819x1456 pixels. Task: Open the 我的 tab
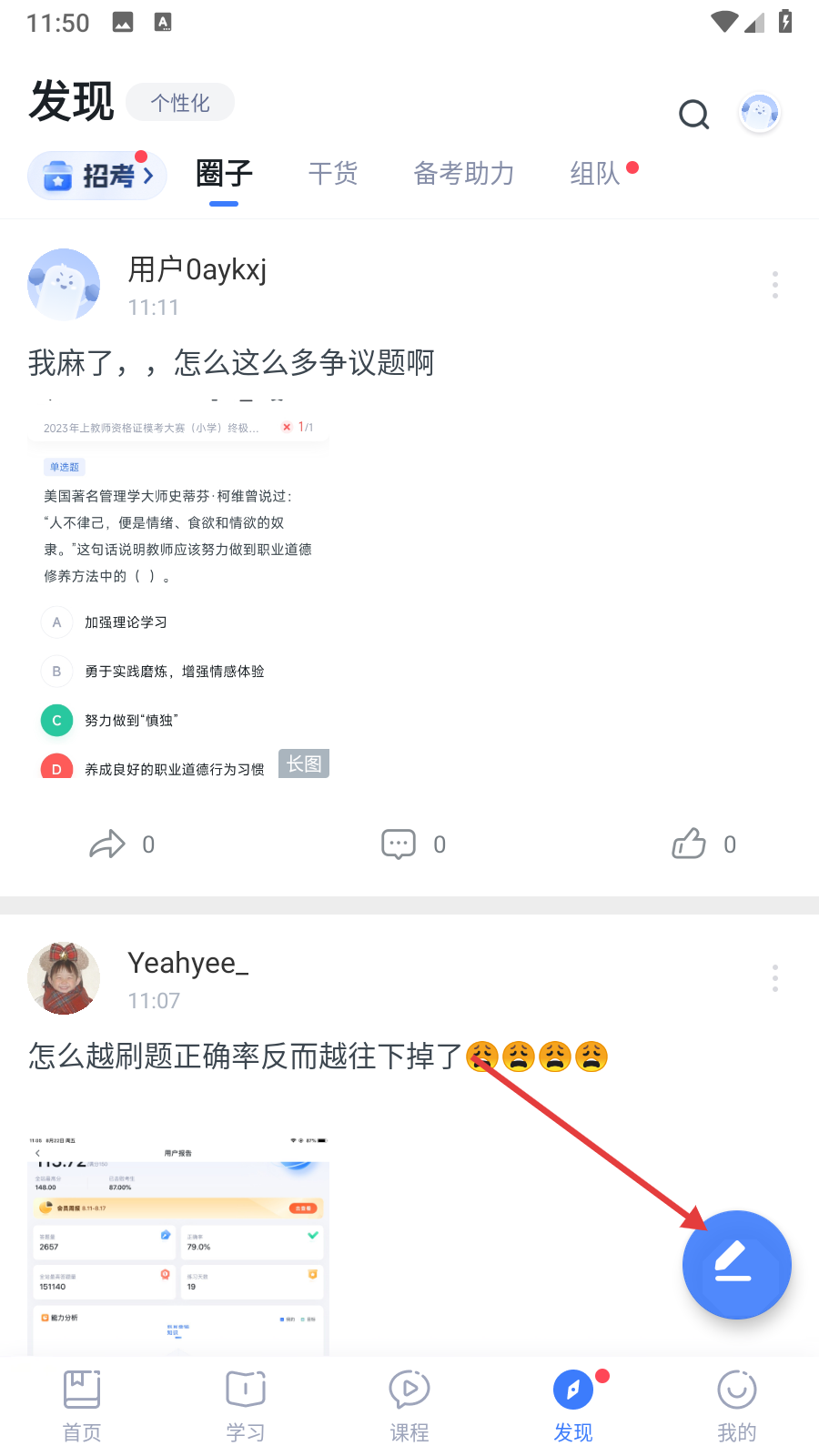(737, 1406)
